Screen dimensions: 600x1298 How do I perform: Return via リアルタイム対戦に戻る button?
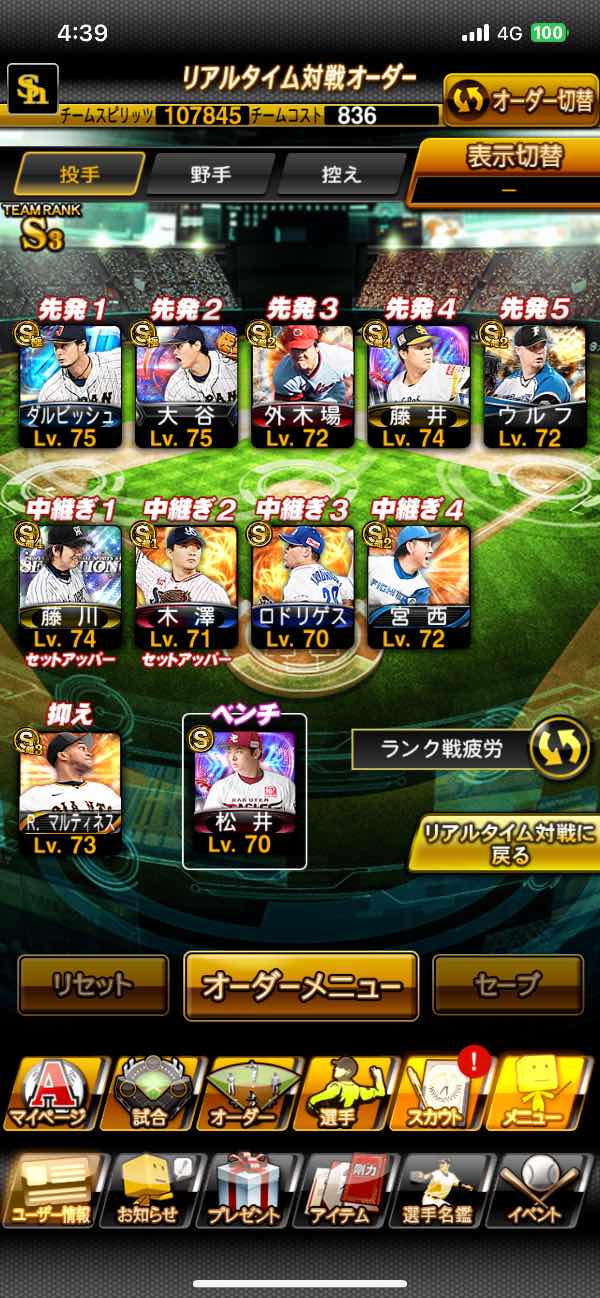point(506,844)
